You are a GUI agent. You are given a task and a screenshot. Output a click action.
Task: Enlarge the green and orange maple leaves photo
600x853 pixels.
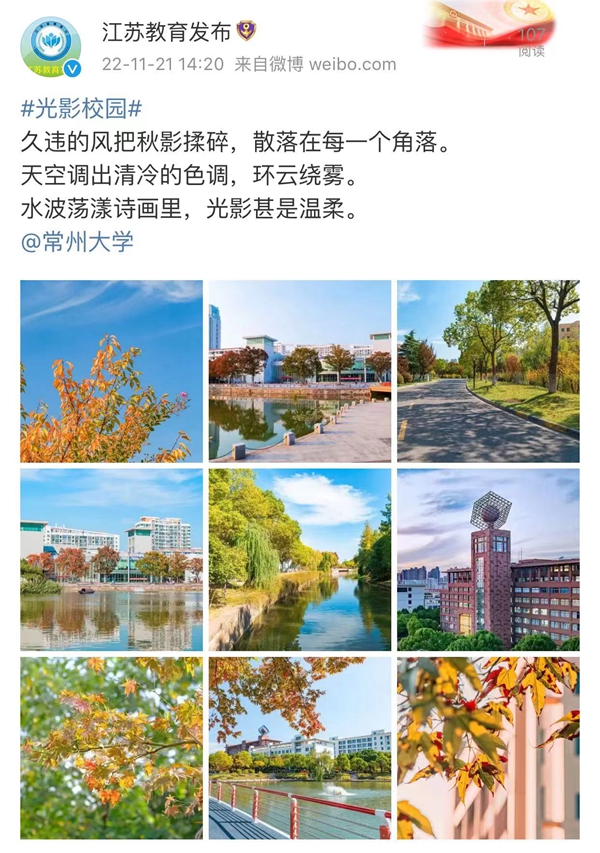click(111, 747)
